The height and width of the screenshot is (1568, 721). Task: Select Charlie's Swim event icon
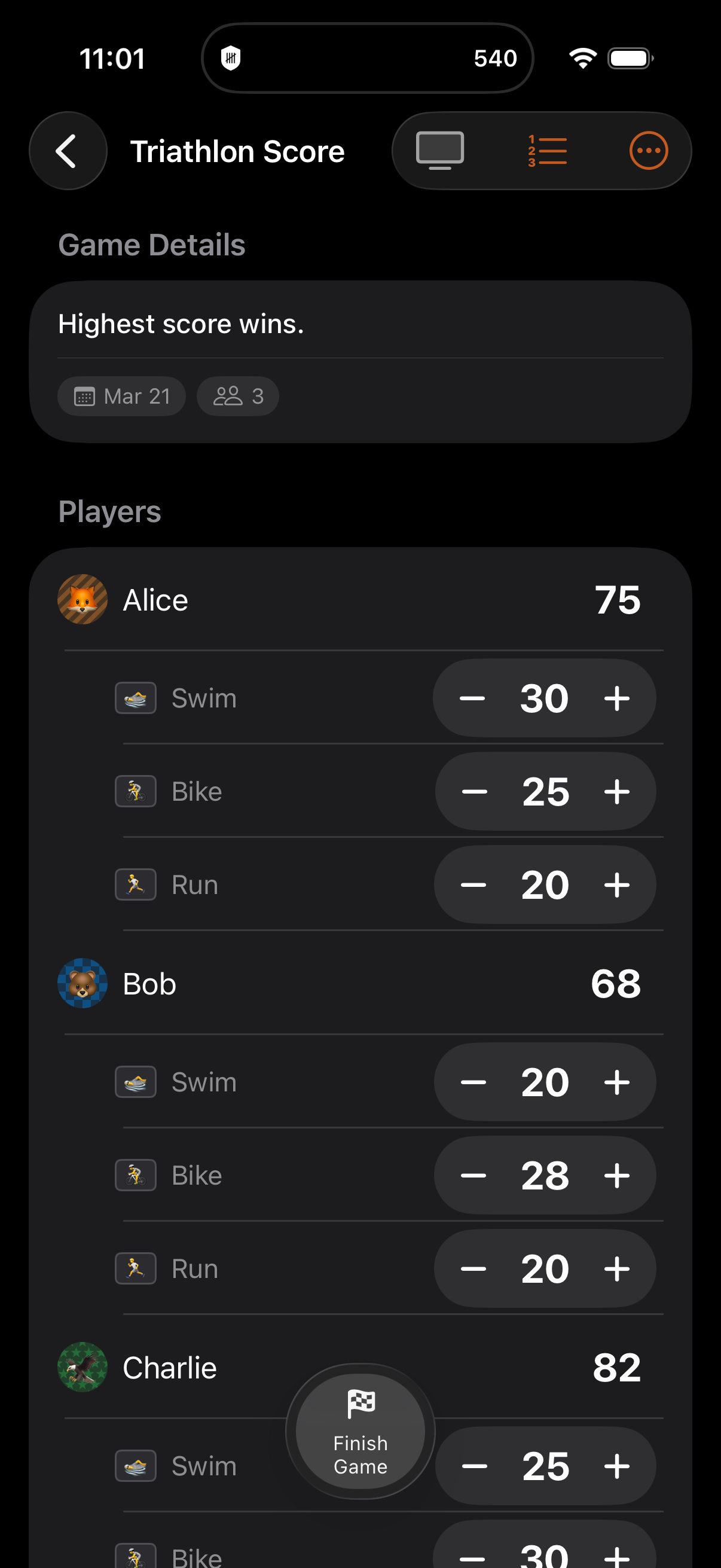pyautogui.click(x=135, y=1465)
